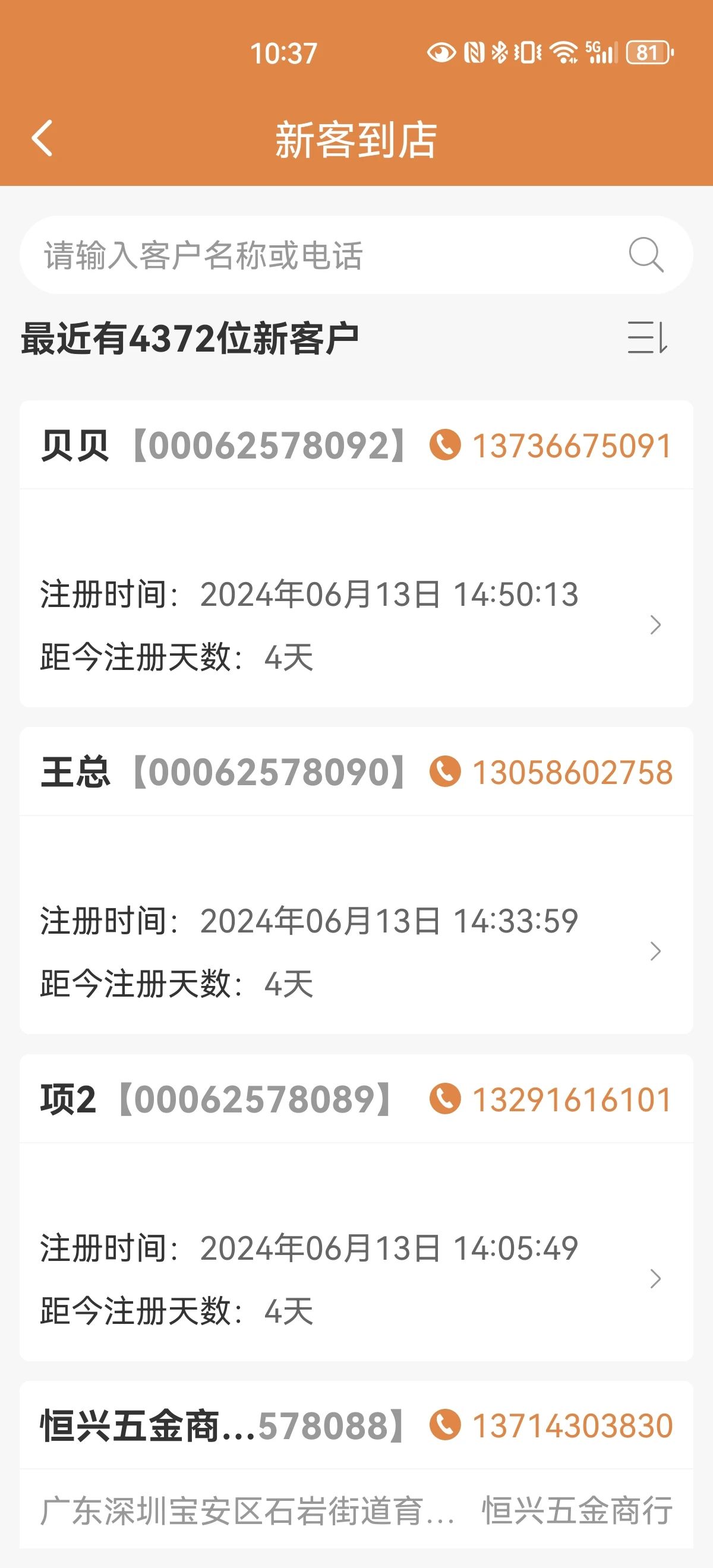
Task: Call 贝贝 at 13736675091
Action: [x=551, y=445]
